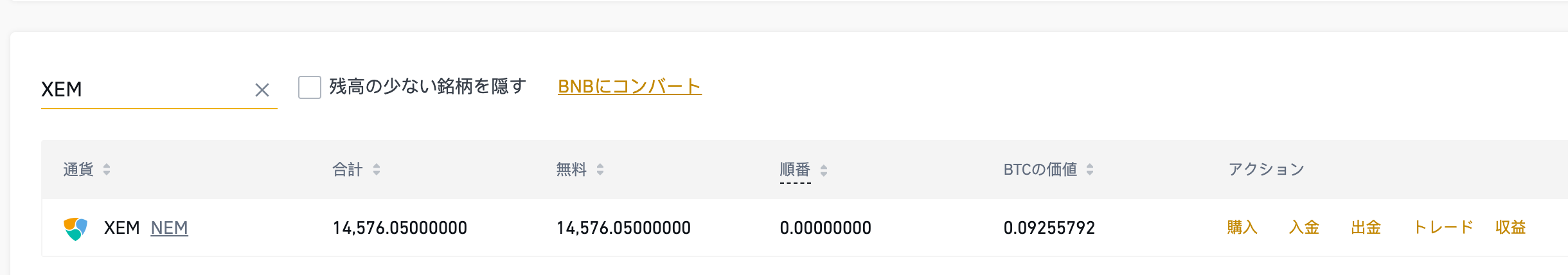
Task: Sort by BTCの価値 column
Action: [x=1048, y=170]
